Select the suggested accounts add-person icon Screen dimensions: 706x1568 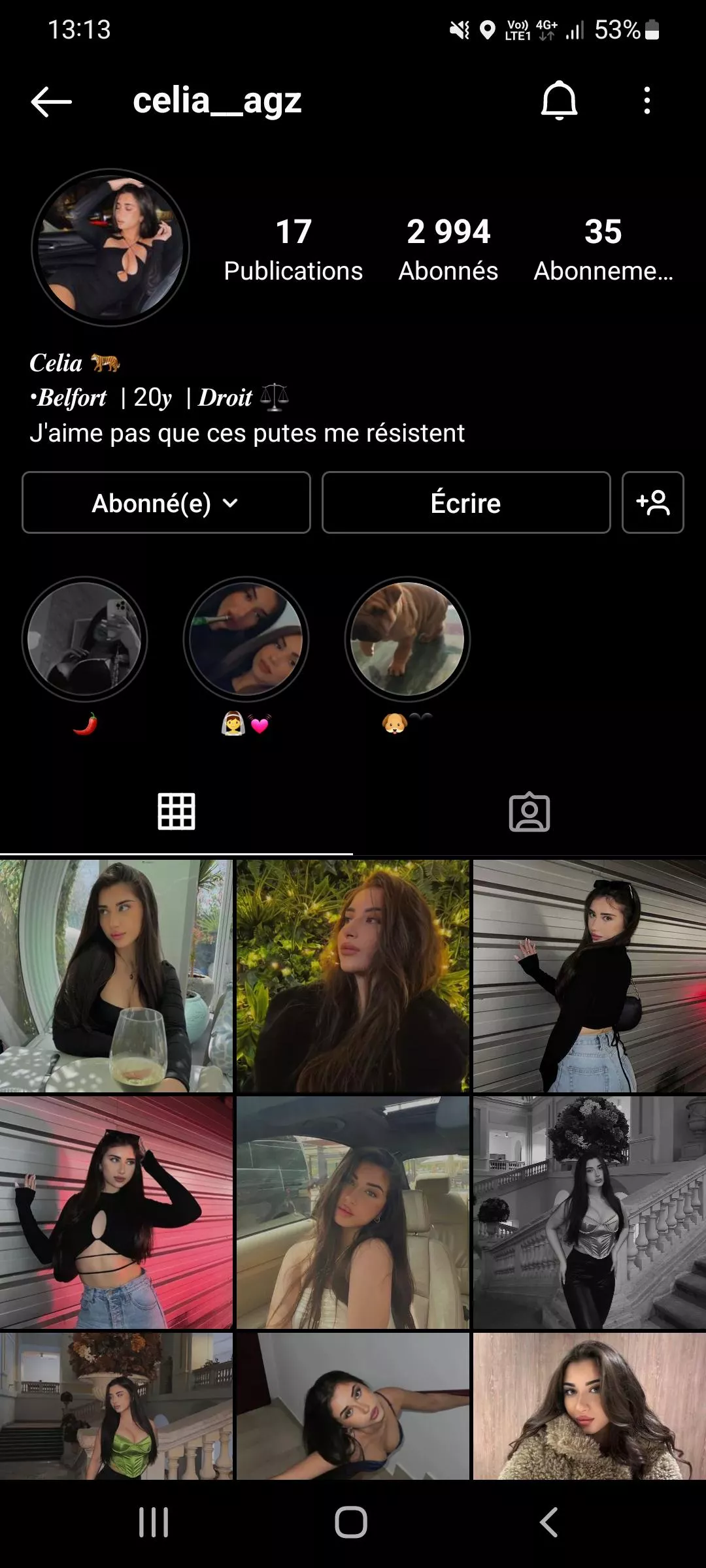(652, 502)
